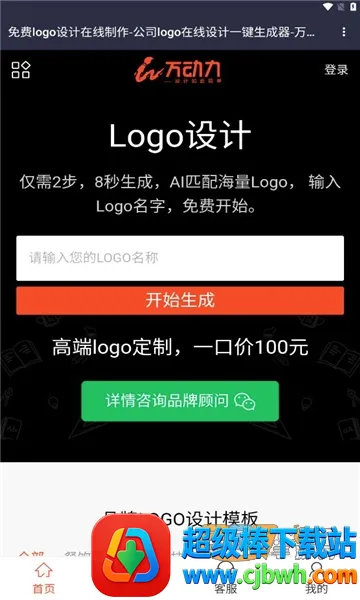Open the browser overflow menu

(344, 32)
